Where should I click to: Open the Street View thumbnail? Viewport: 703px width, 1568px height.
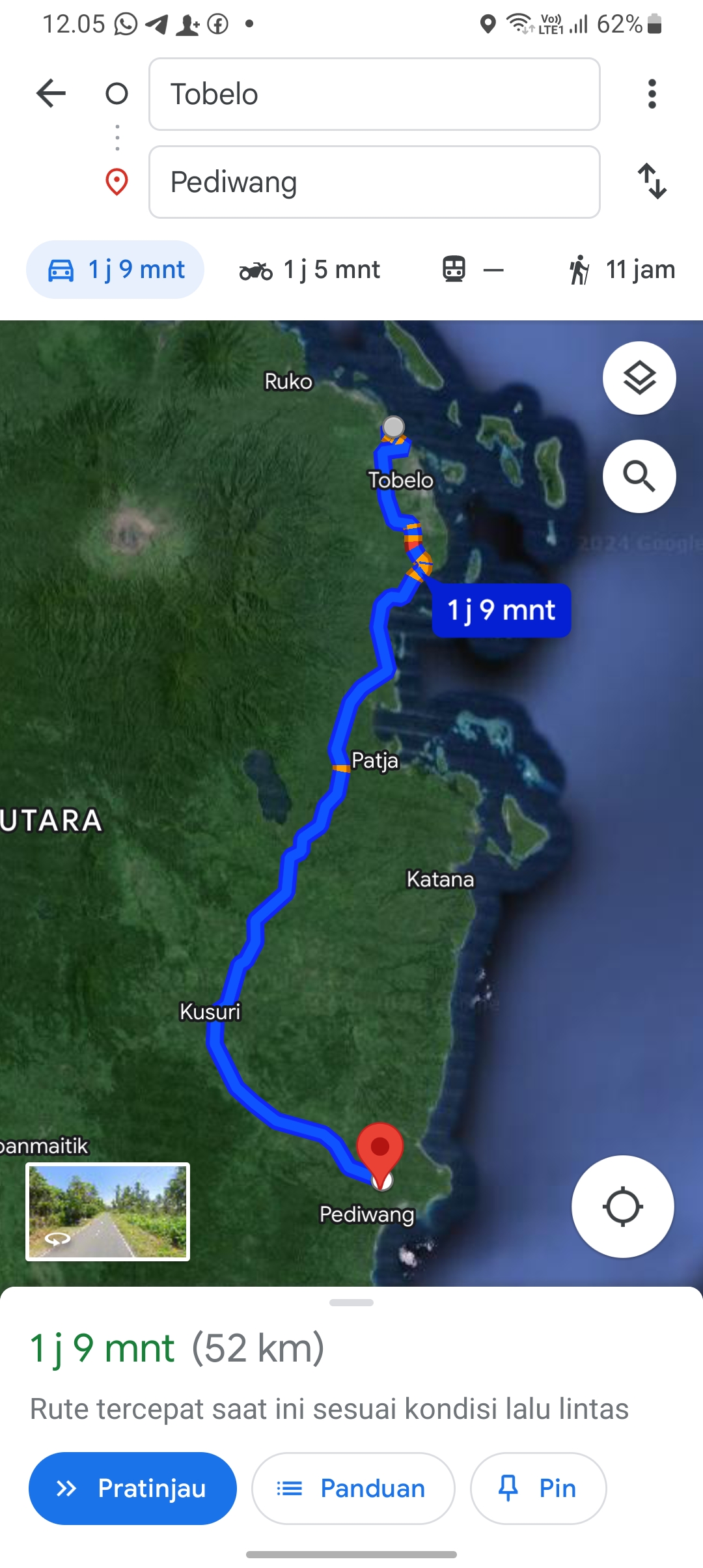(108, 1212)
